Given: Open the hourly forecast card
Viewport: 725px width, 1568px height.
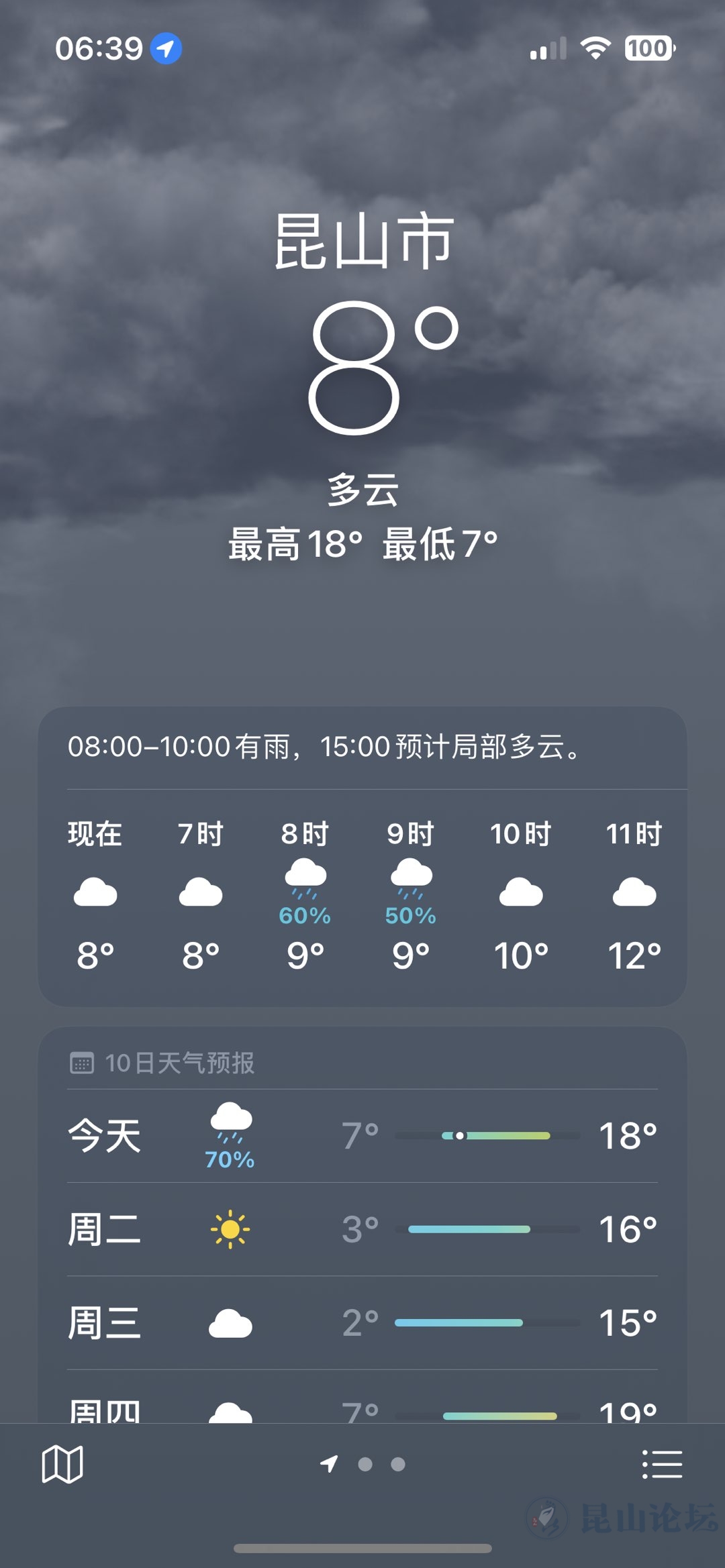Looking at the screenshot, I should (362, 856).
